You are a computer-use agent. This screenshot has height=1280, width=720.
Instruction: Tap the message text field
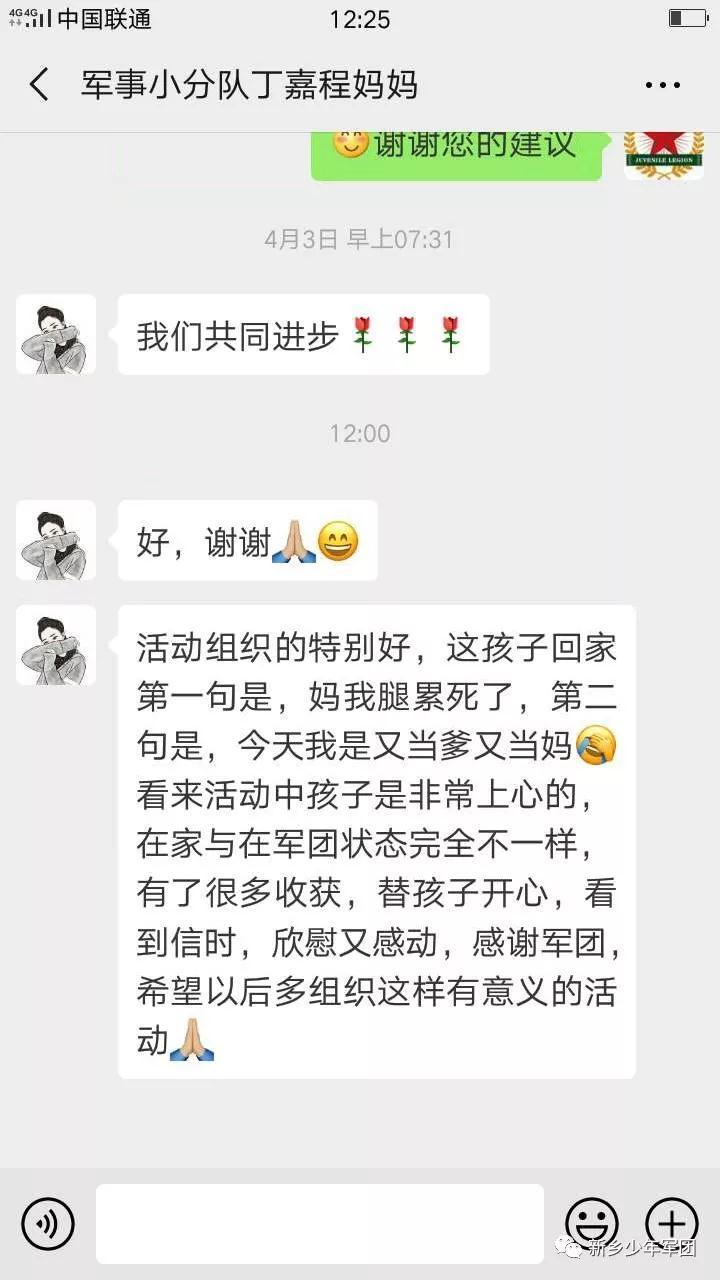(x=320, y=1223)
